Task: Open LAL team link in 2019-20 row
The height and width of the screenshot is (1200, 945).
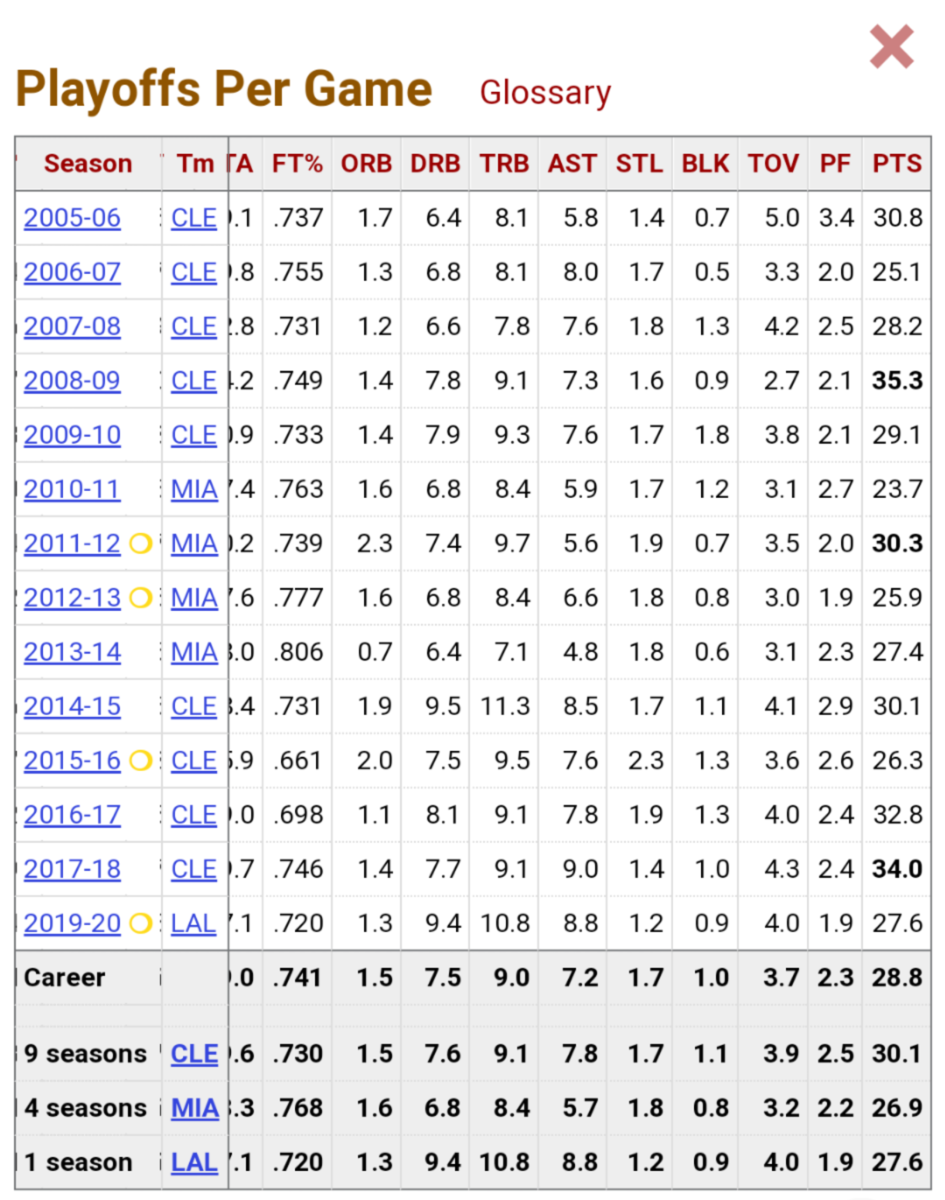Action: (194, 924)
